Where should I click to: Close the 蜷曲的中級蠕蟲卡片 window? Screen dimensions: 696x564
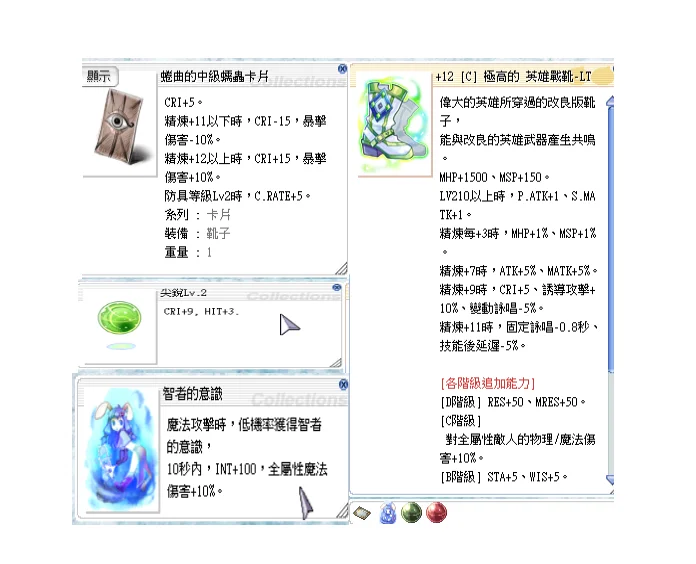342,69
